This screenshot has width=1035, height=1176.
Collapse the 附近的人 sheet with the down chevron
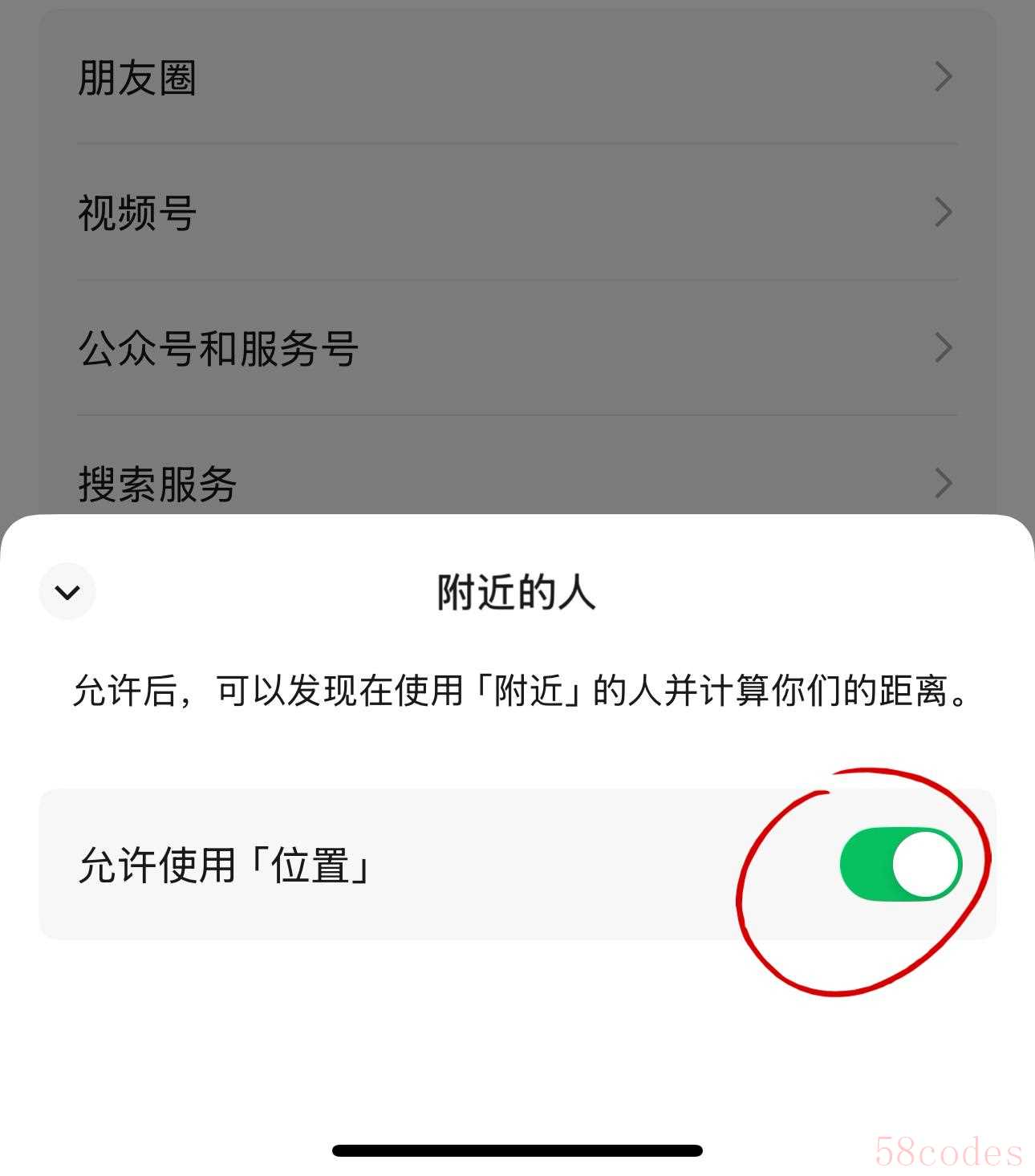[67, 592]
